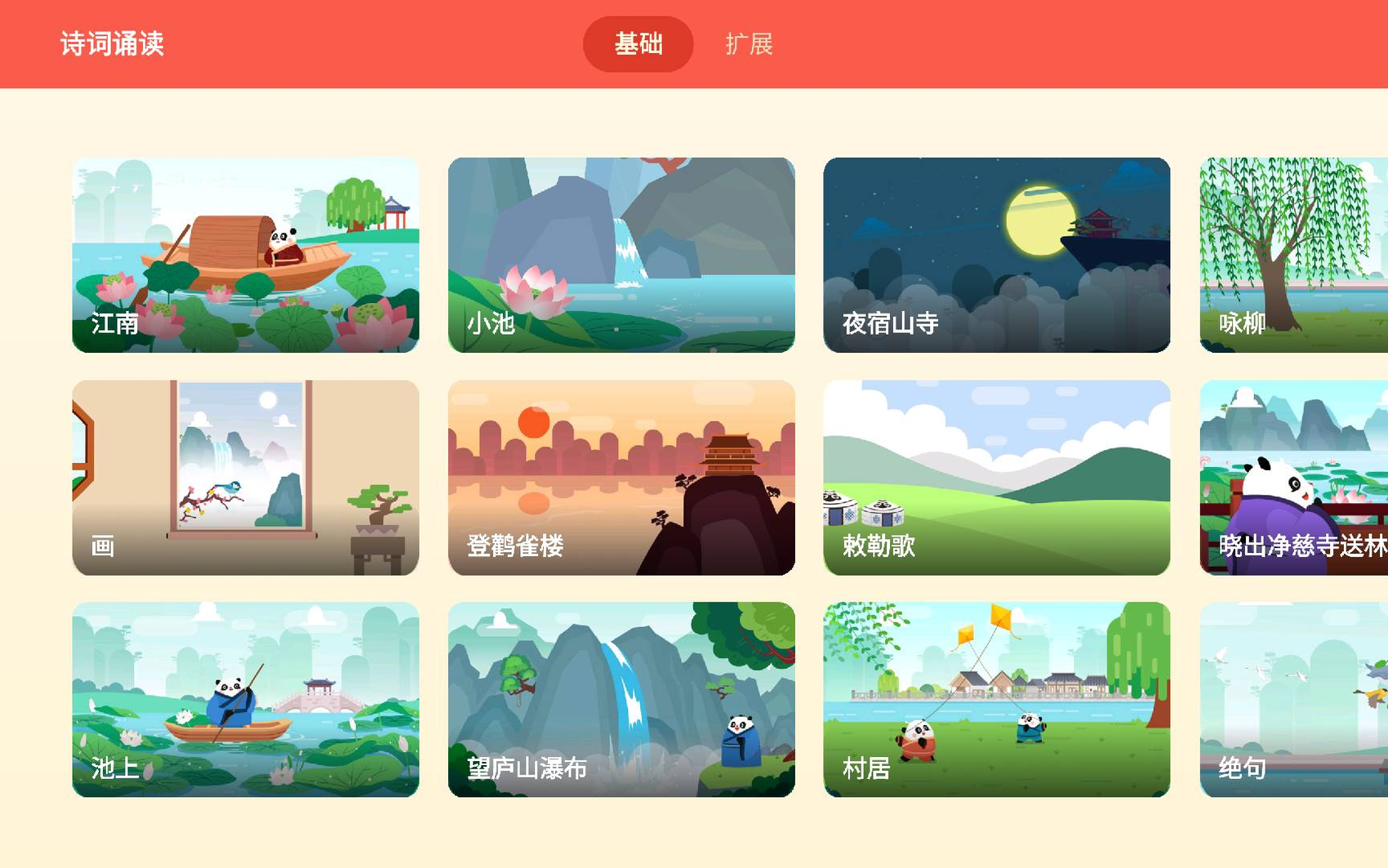The height and width of the screenshot is (868, 1388).
Task: Tap the 画 poem card
Action: click(245, 478)
